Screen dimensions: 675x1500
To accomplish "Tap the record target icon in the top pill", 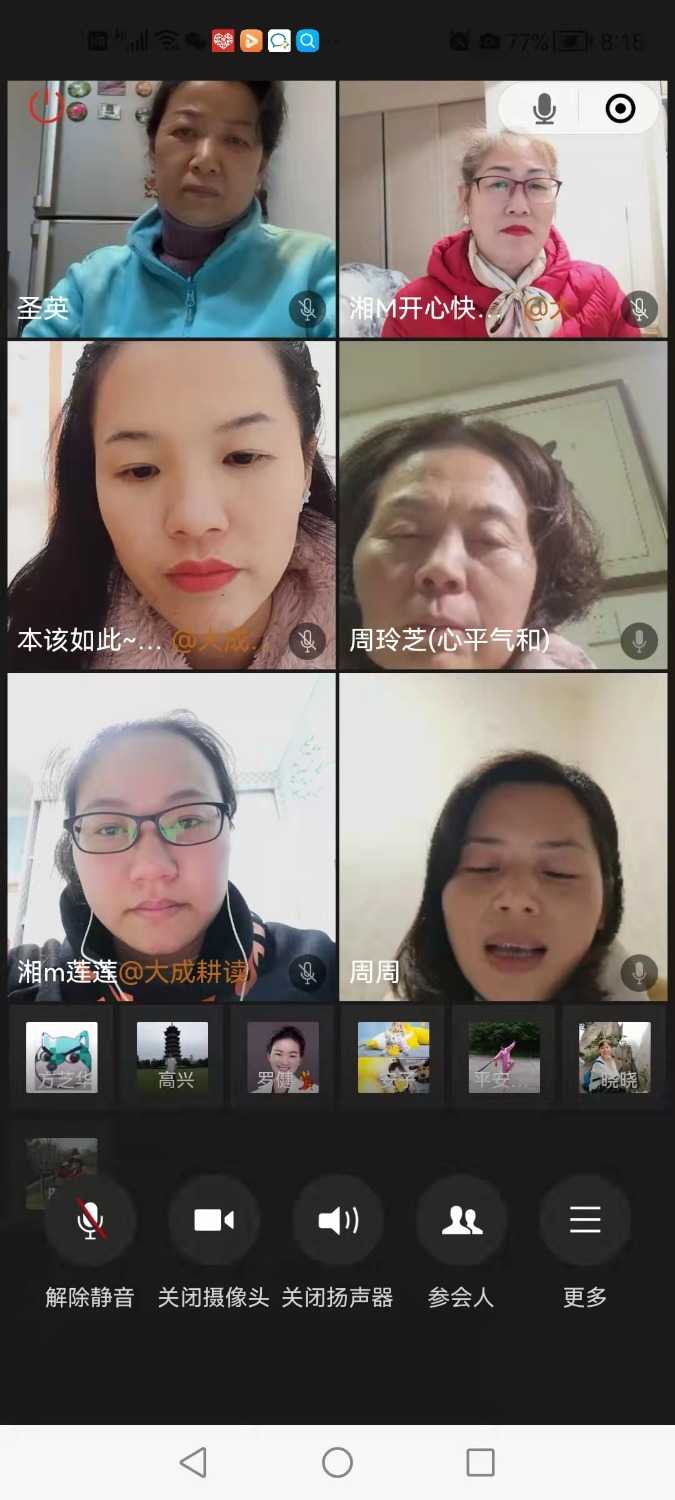I will (x=620, y=108).
